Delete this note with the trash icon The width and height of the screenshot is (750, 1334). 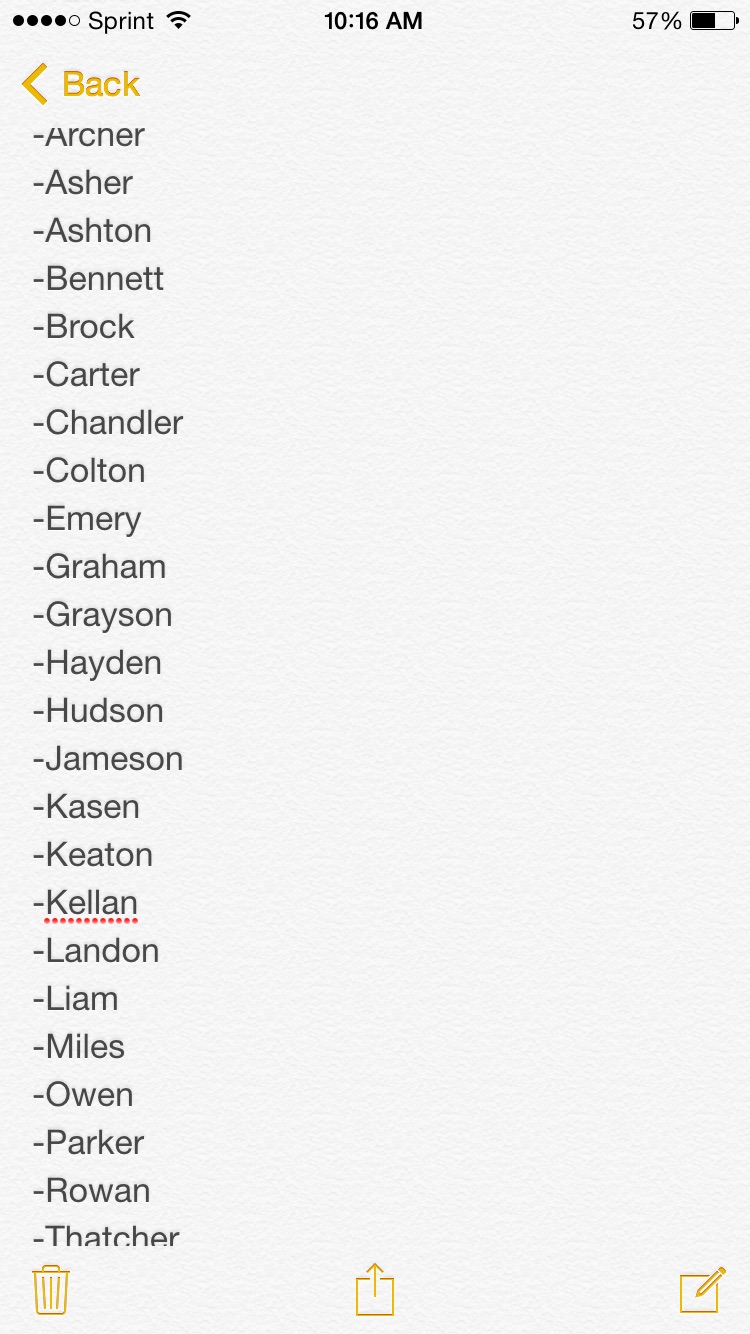50,1289
